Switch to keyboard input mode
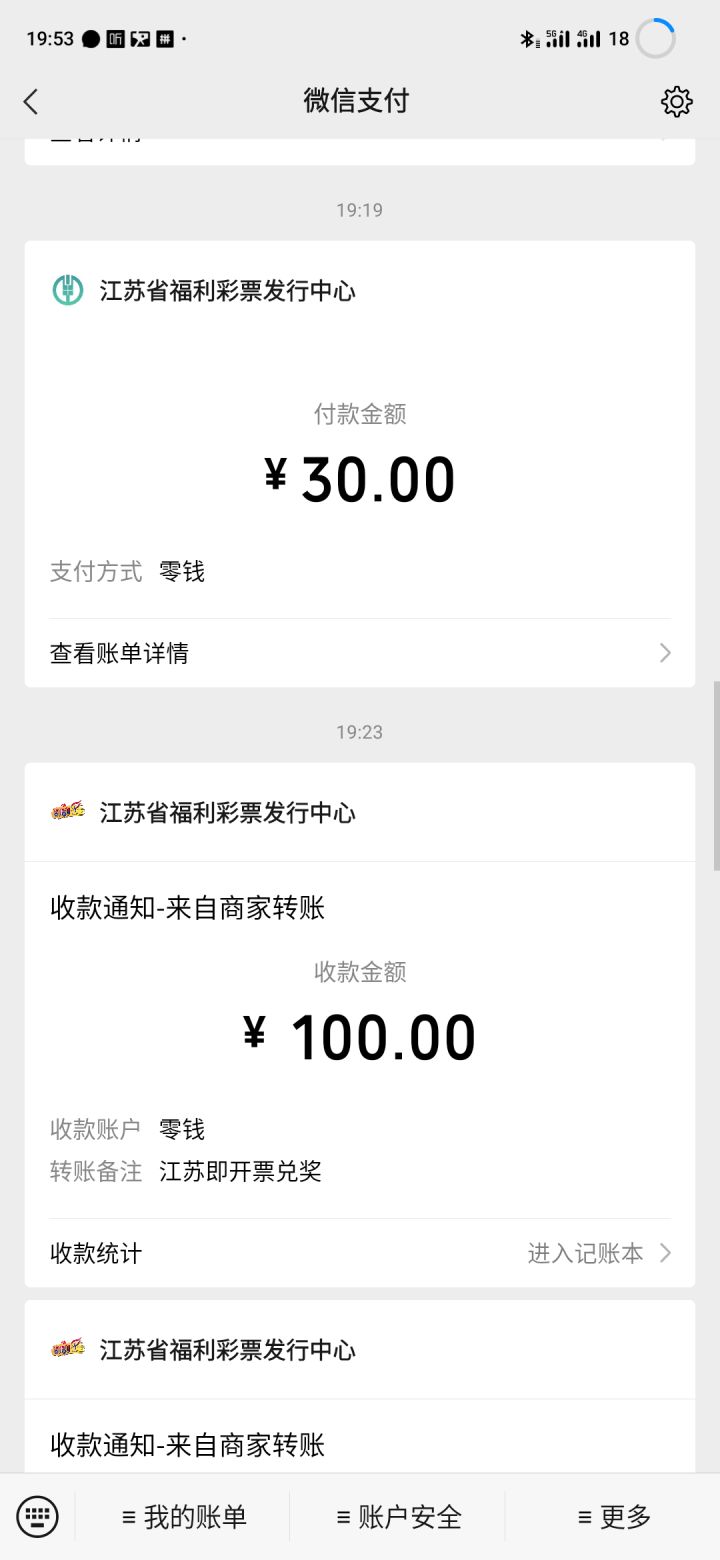Screen dimensions: 720x1560 click(x=38, y=1516)
